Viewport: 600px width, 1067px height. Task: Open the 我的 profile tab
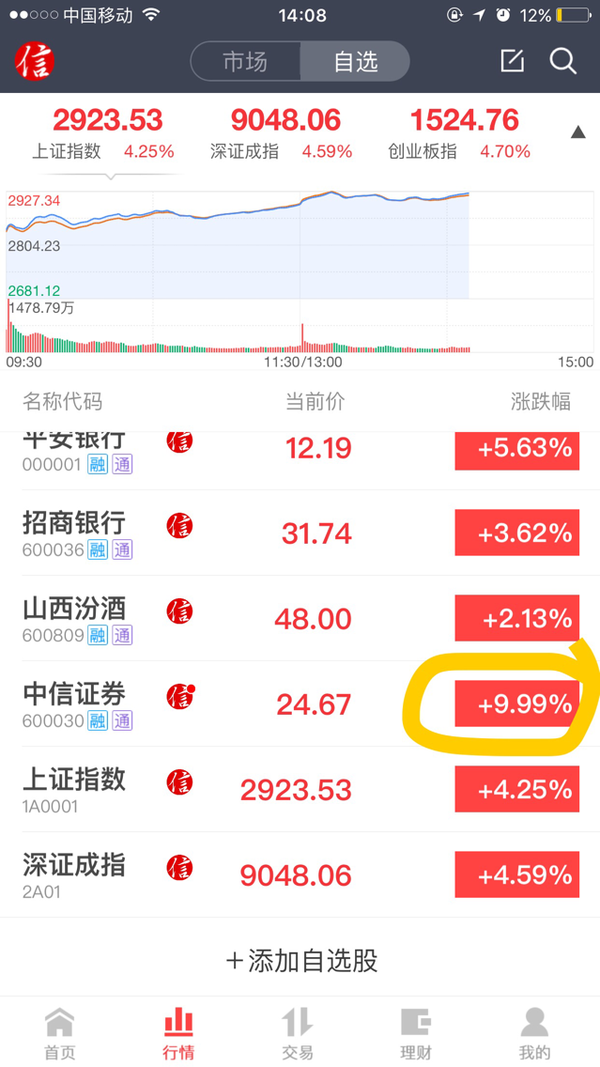point(535,1033)
